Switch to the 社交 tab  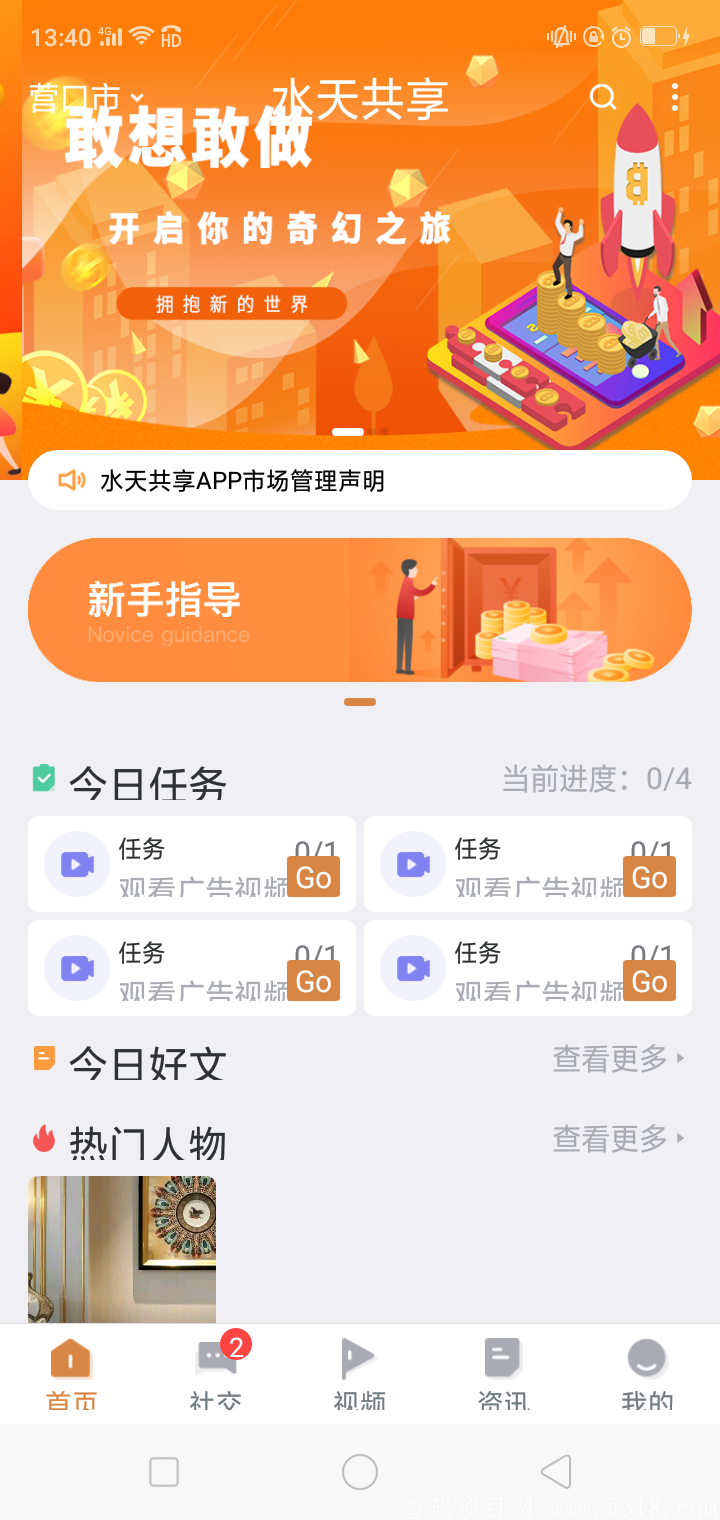(x=213, y=1373)
